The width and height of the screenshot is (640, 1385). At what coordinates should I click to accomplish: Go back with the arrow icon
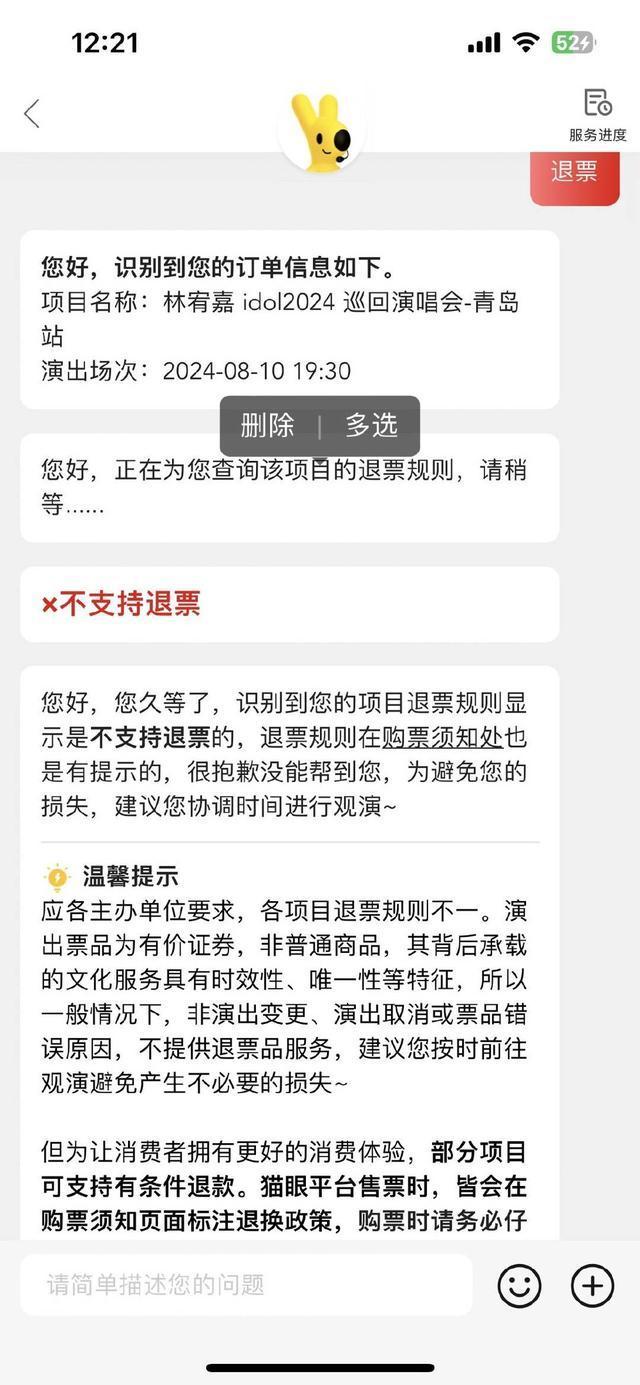(32, 114)
